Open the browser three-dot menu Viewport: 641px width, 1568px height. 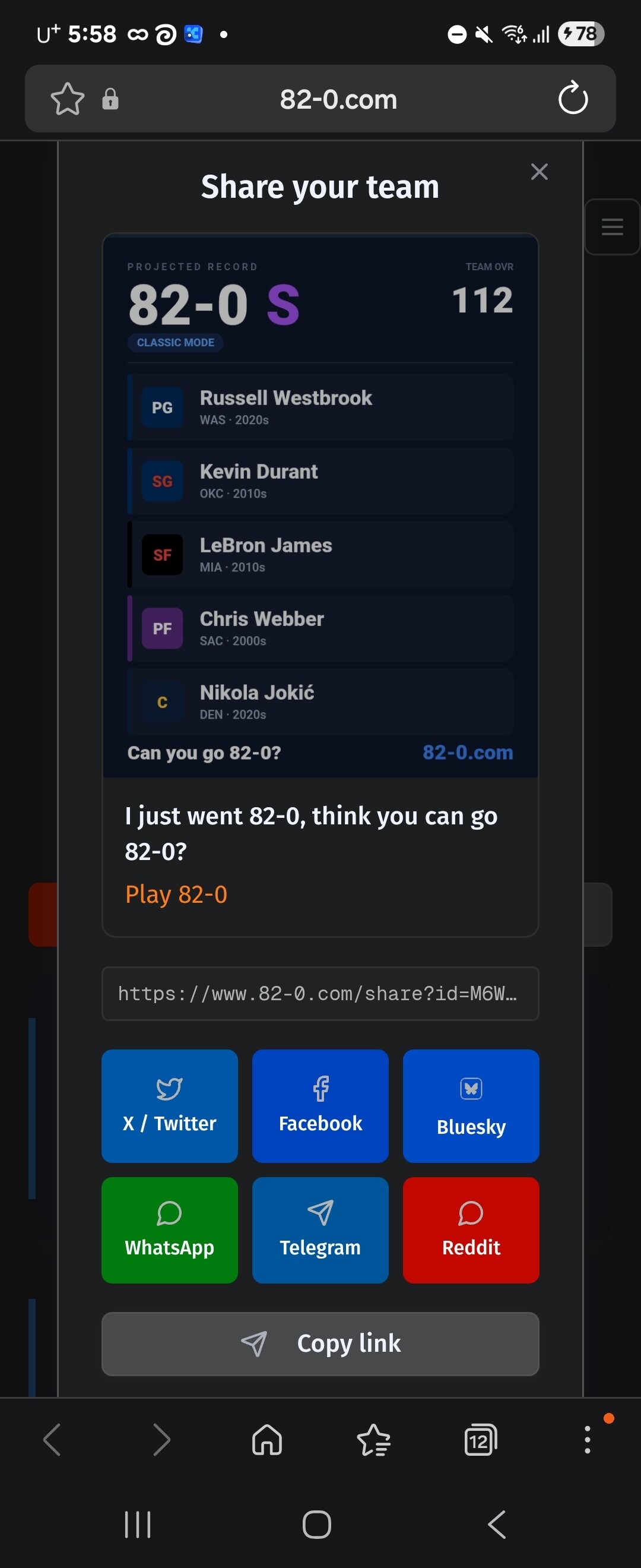(x=588, y=1440)
